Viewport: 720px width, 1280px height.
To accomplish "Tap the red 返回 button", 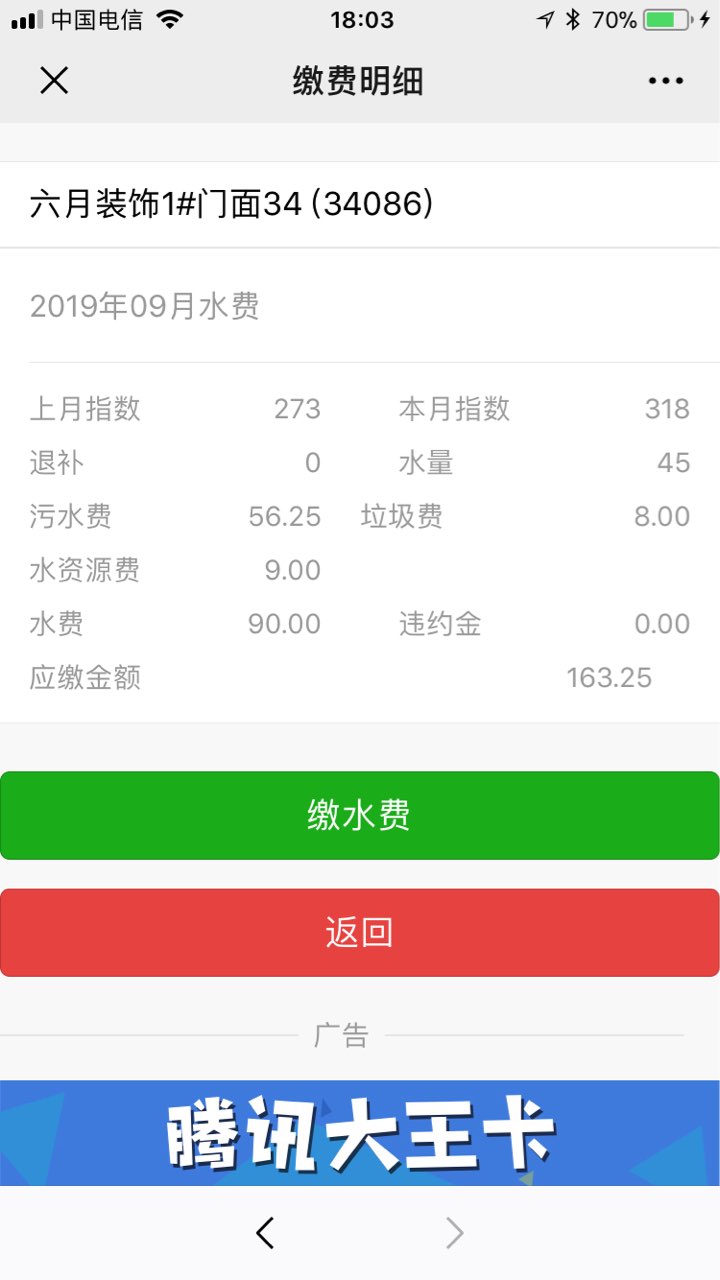I will click(360, 932).
